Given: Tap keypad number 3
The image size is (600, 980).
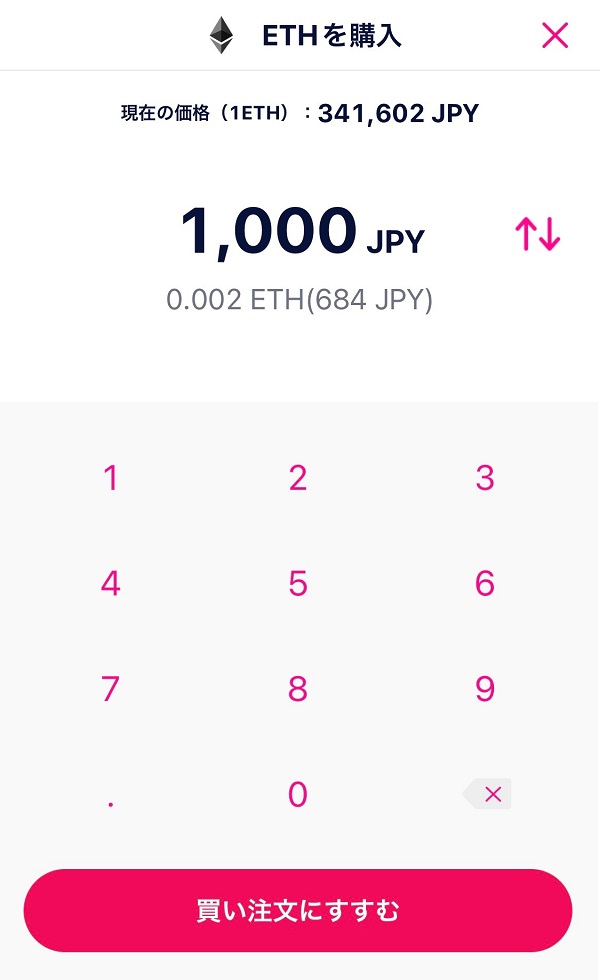Looking at the screenshot, I should (484, 478).
